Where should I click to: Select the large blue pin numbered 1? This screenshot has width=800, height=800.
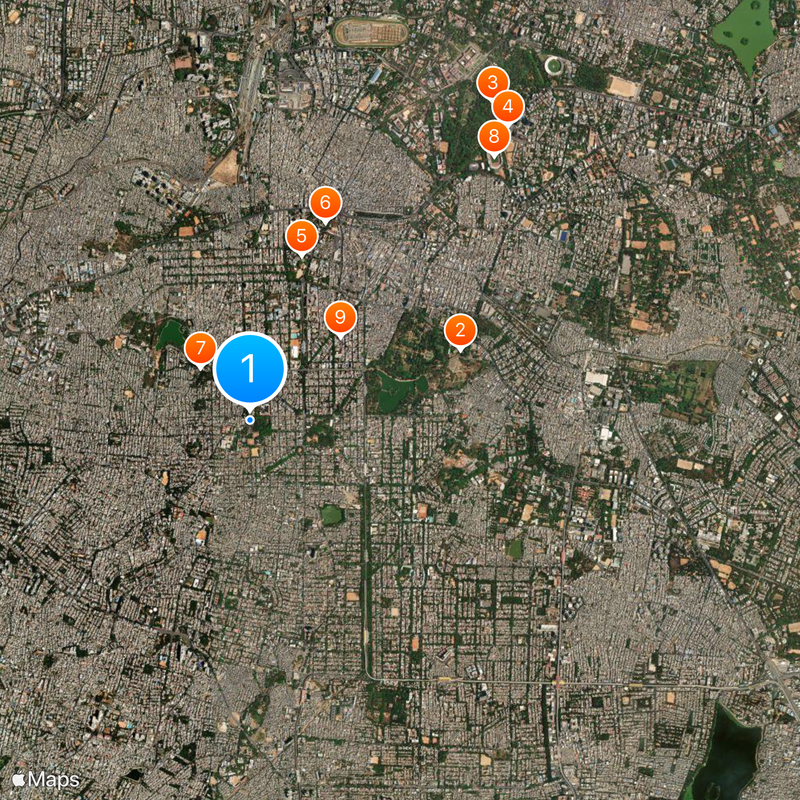pyautogui.click(x=250, y=369)
